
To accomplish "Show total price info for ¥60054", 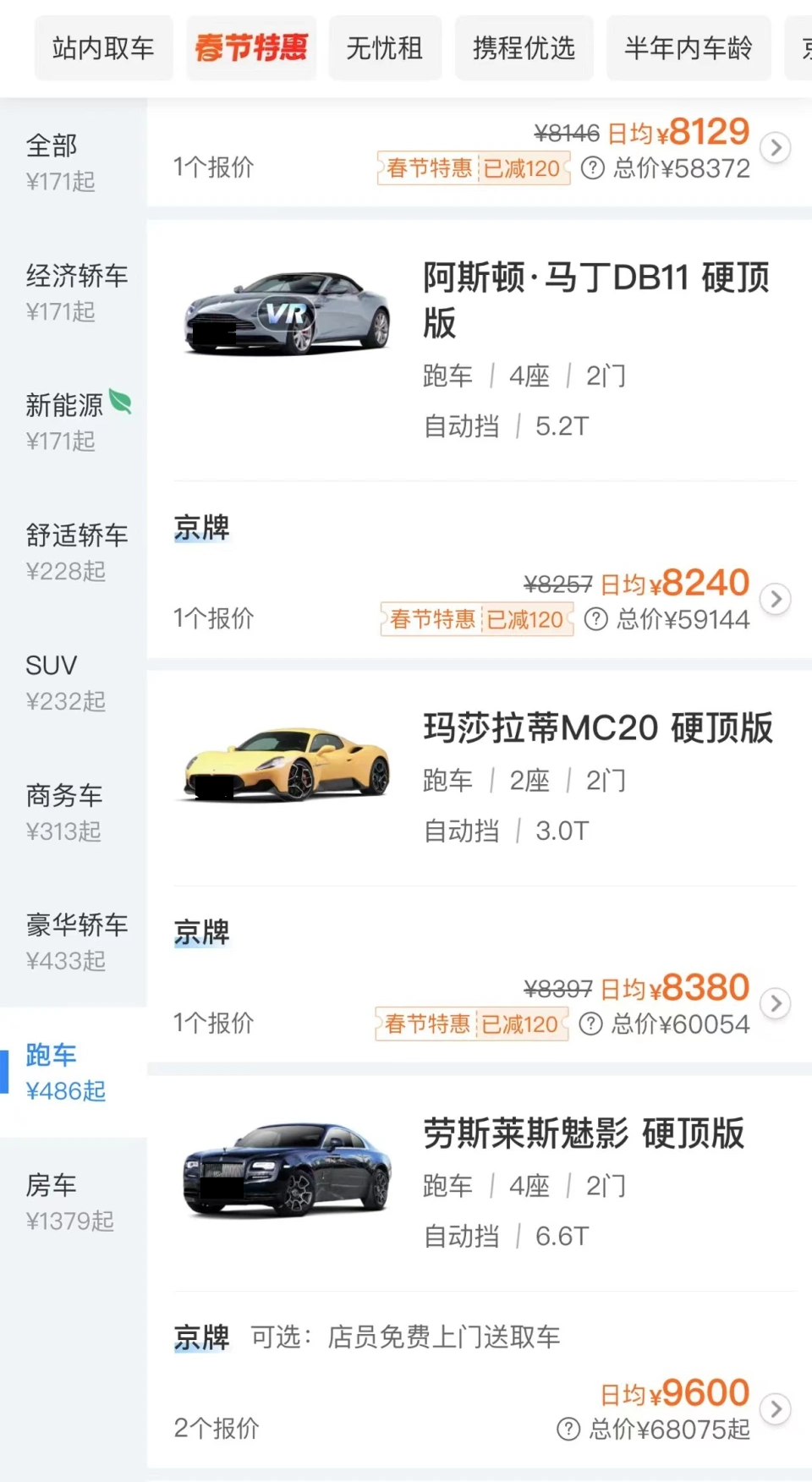I will (590, 1024).
